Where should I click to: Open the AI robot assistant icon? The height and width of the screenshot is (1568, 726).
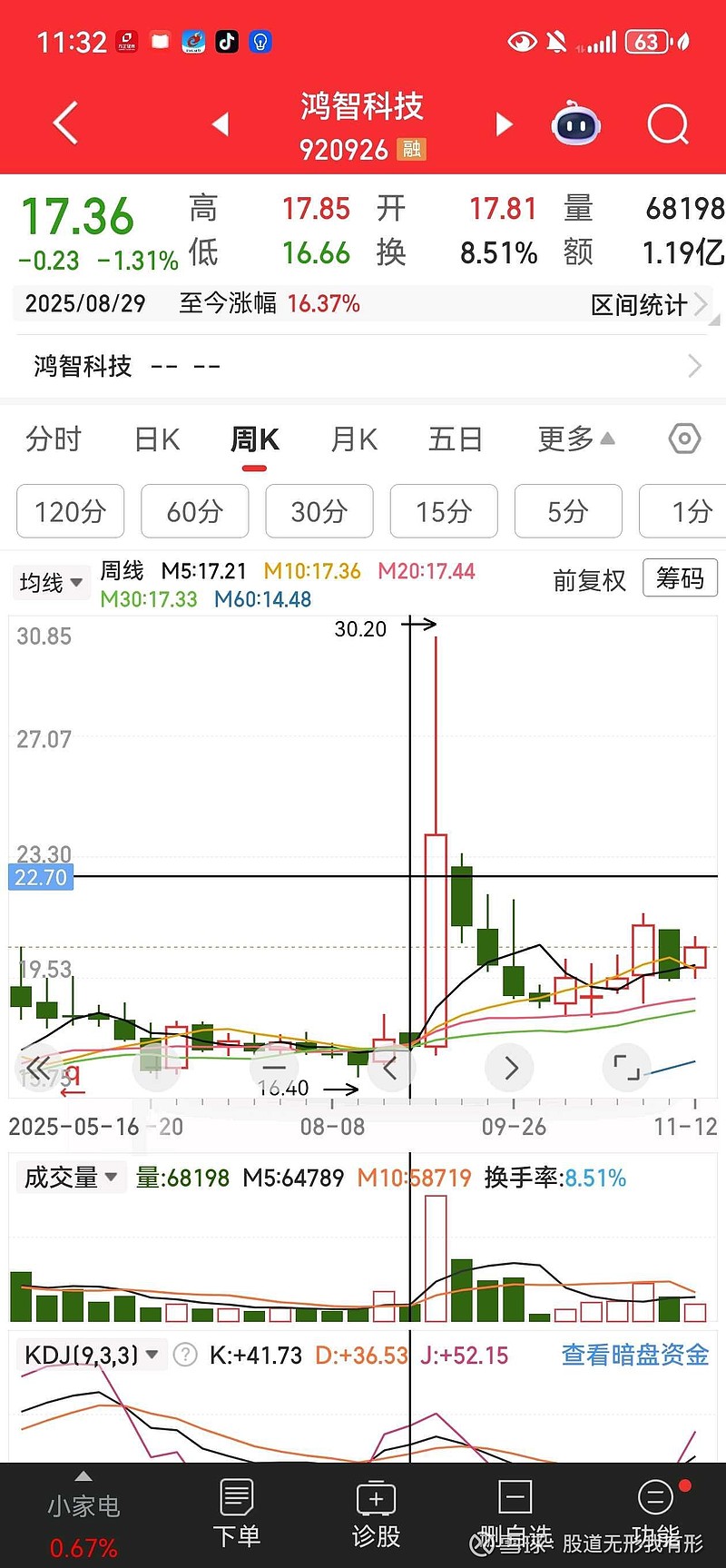click(575, 123)
